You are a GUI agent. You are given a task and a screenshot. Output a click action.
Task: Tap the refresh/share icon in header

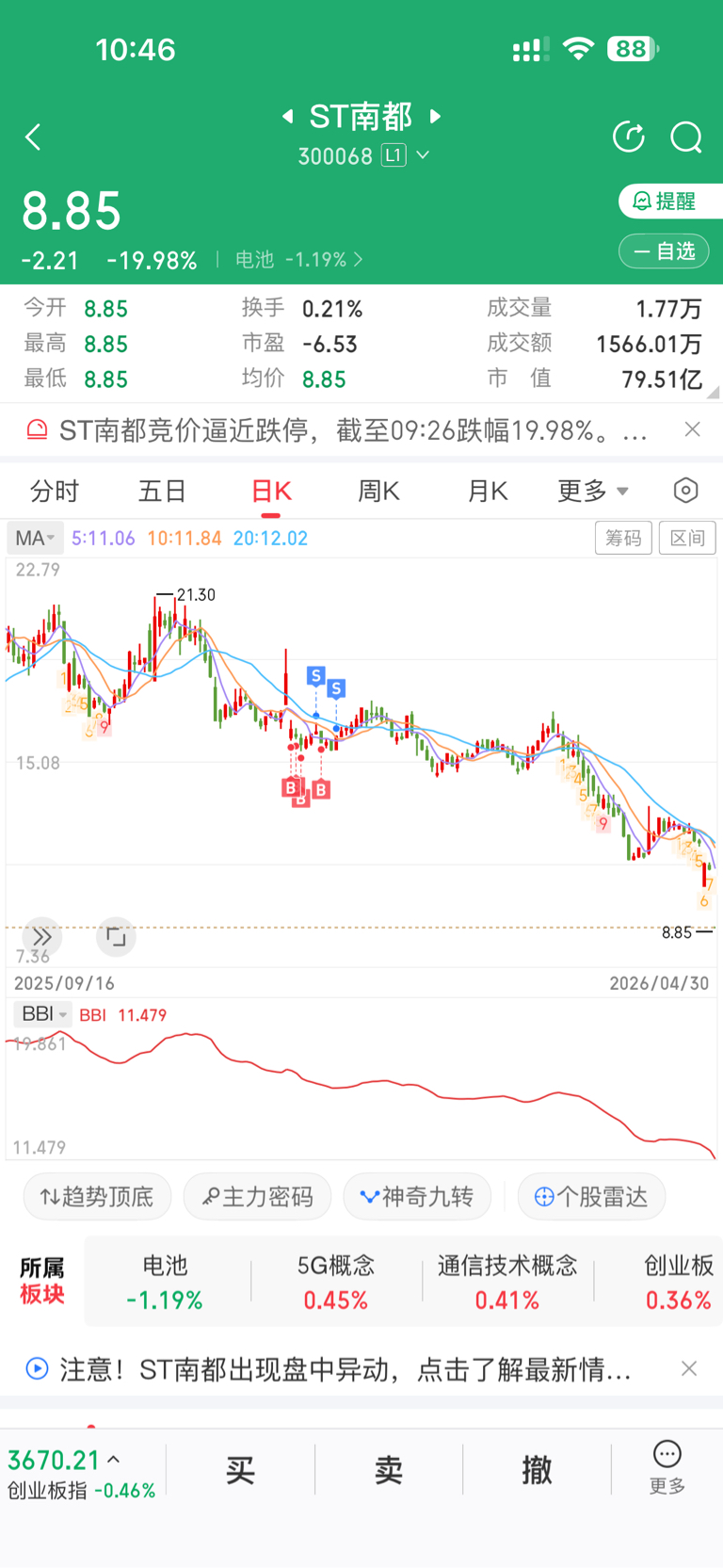click(629, 137)
